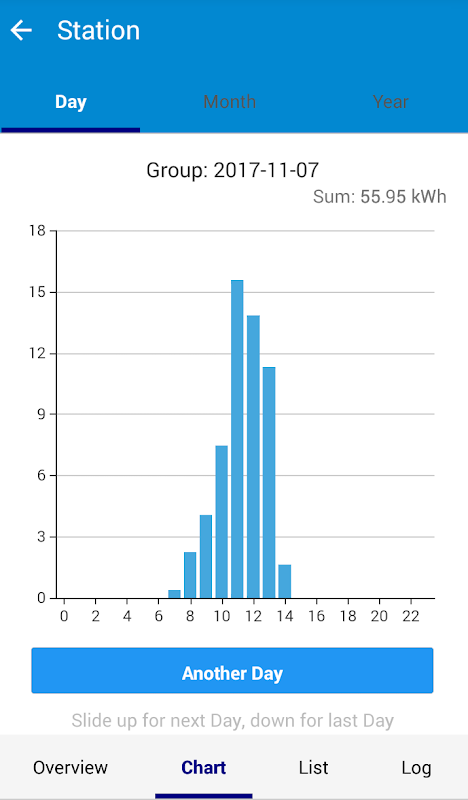Switch to the Month tab
The height and width of the screenshot is (800, 468).
pyautogui.click(x=230, y=102)
